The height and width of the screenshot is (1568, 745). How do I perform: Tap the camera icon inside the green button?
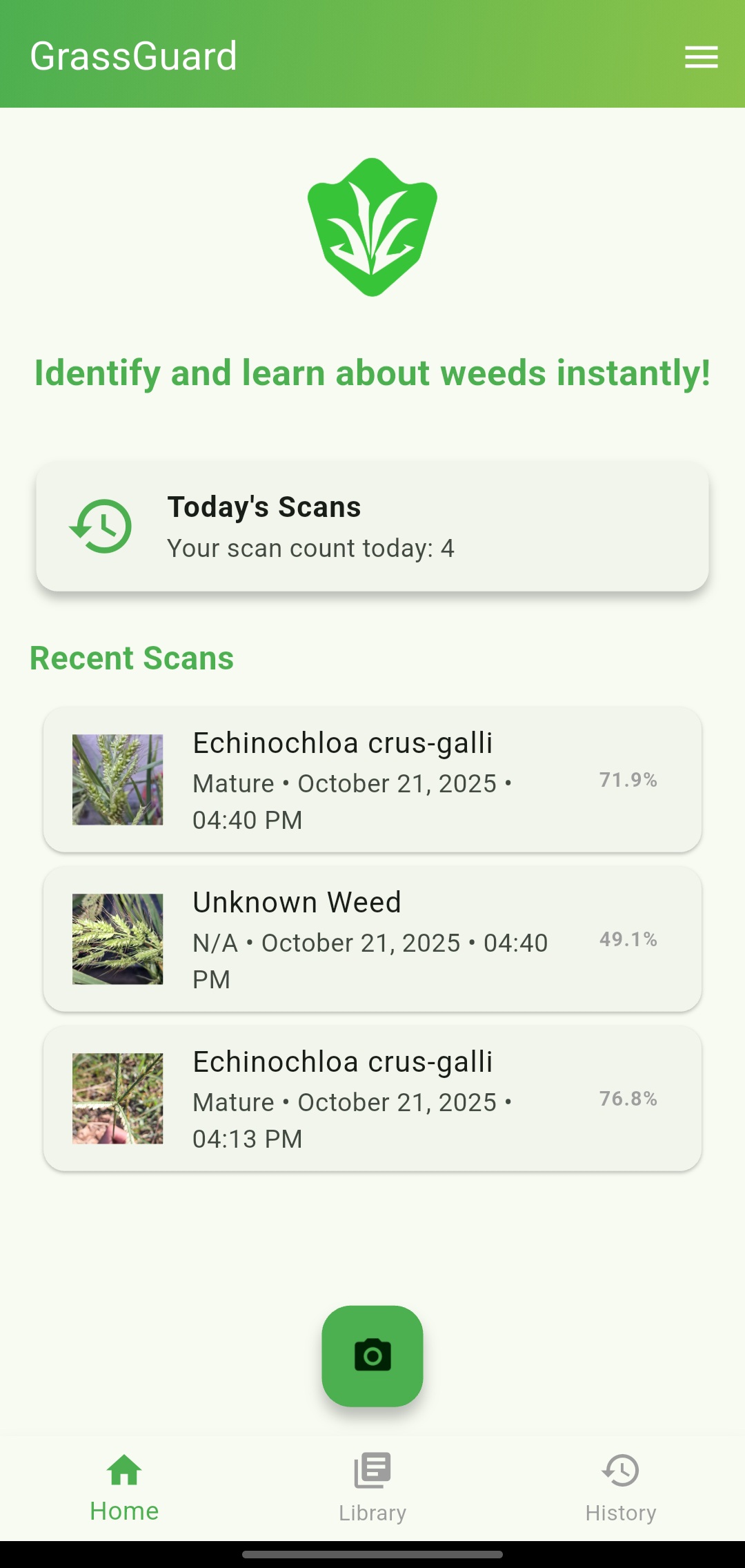click(x=372, y=1355)
